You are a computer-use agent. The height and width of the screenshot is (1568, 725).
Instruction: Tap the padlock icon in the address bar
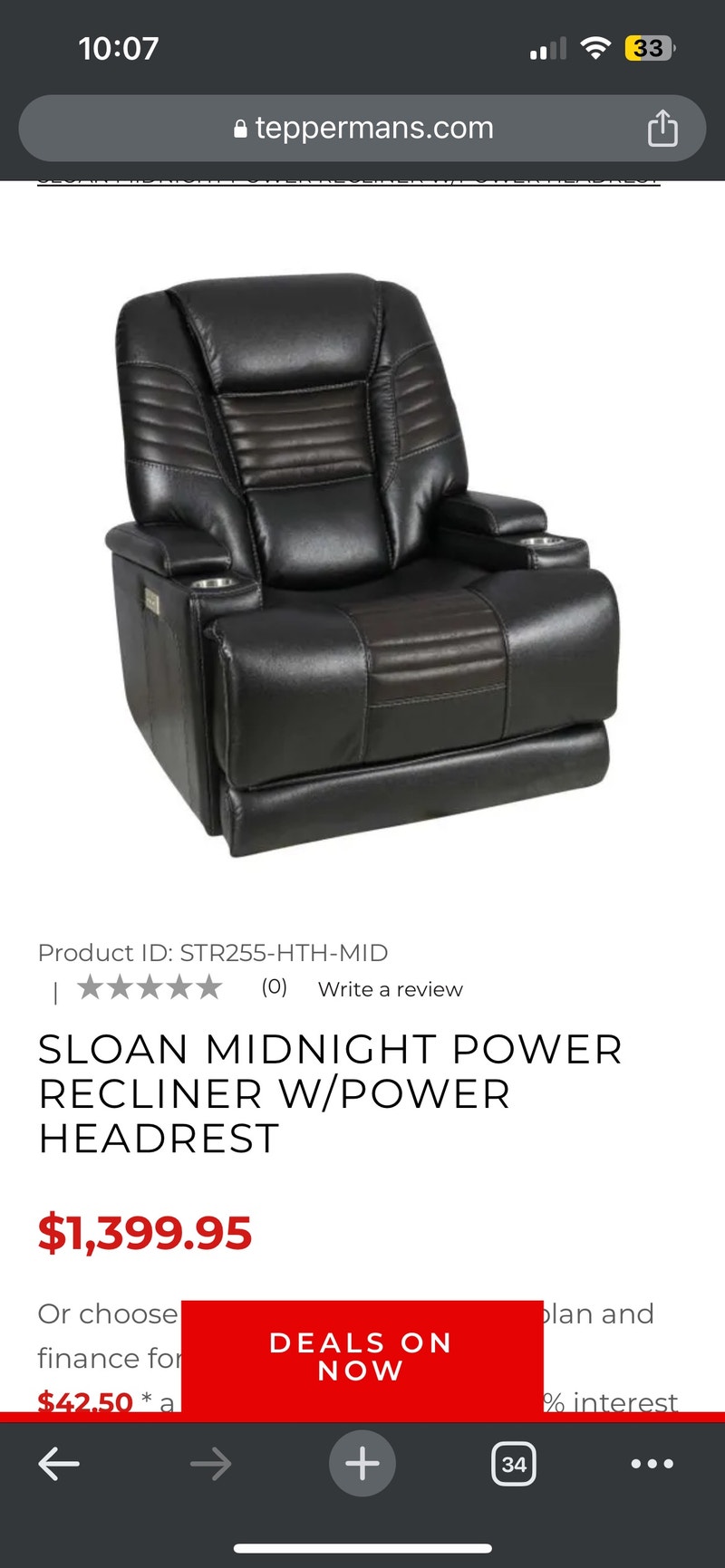(239, 127)
